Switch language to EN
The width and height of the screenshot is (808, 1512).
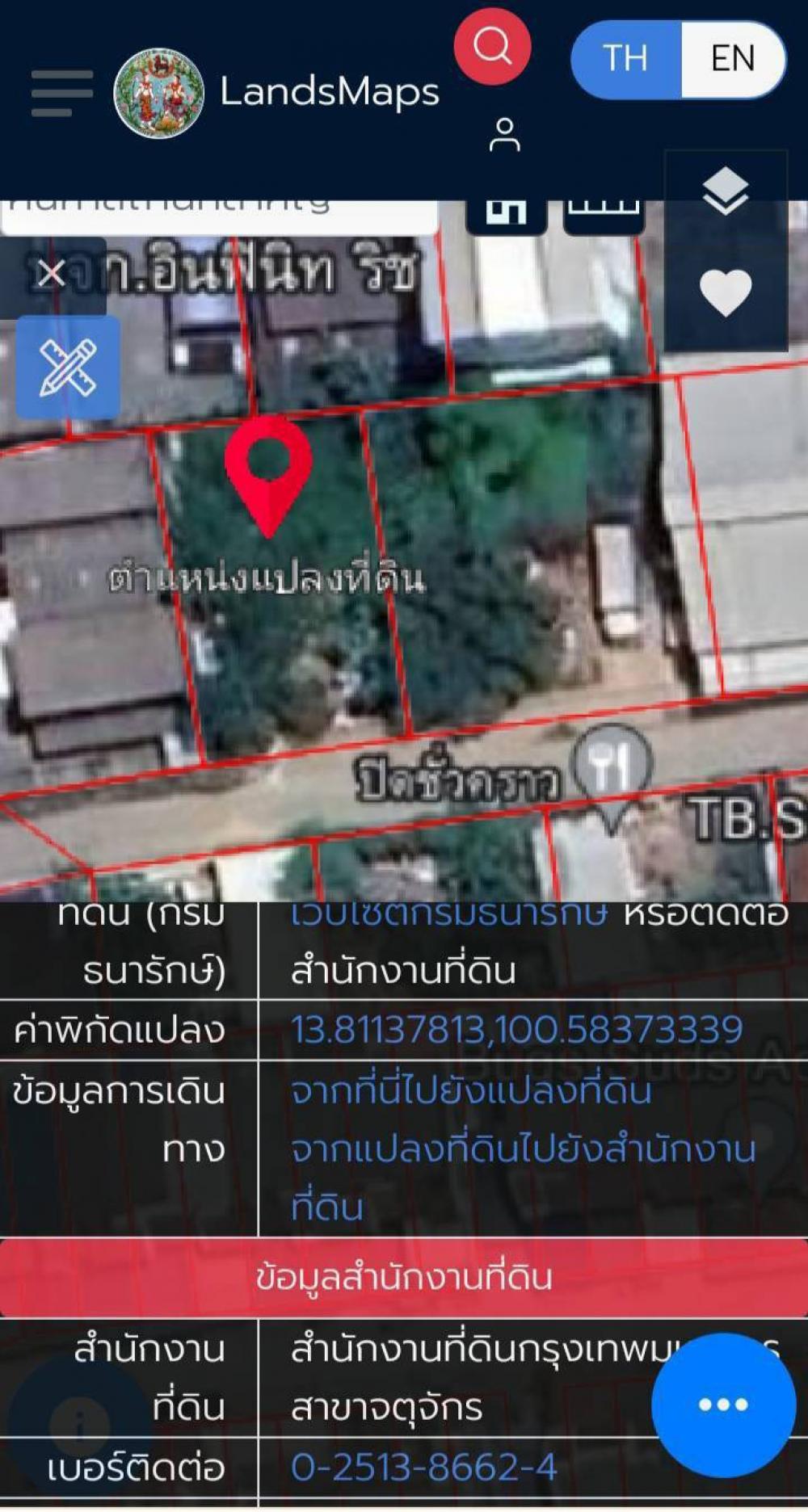point(733,59)
